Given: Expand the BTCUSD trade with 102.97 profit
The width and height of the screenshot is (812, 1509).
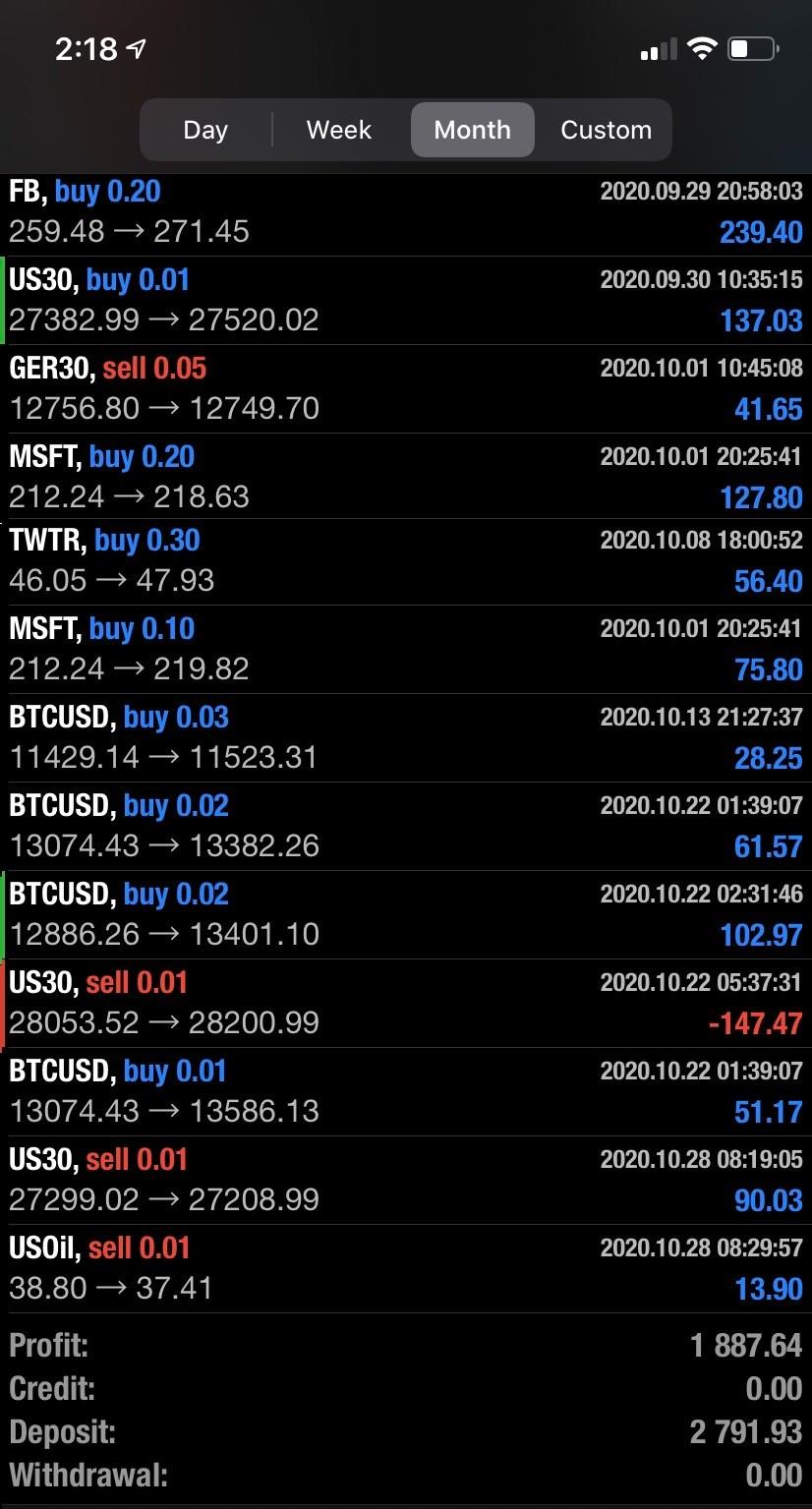Looking at the screenshot, I should pos(406,915).
